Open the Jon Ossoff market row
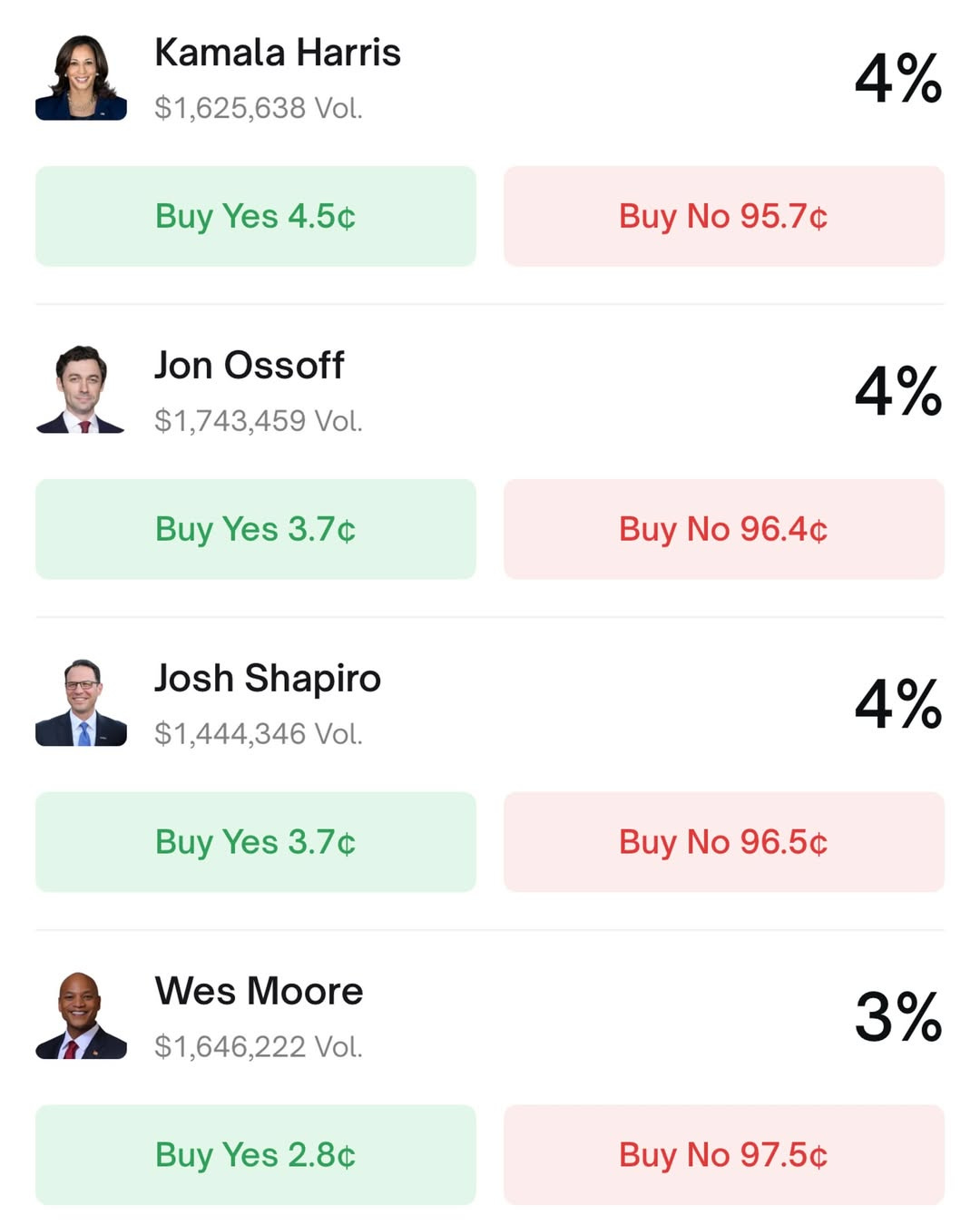The height and width of the screenshot is (1225, 980). (x=249, y=366)
